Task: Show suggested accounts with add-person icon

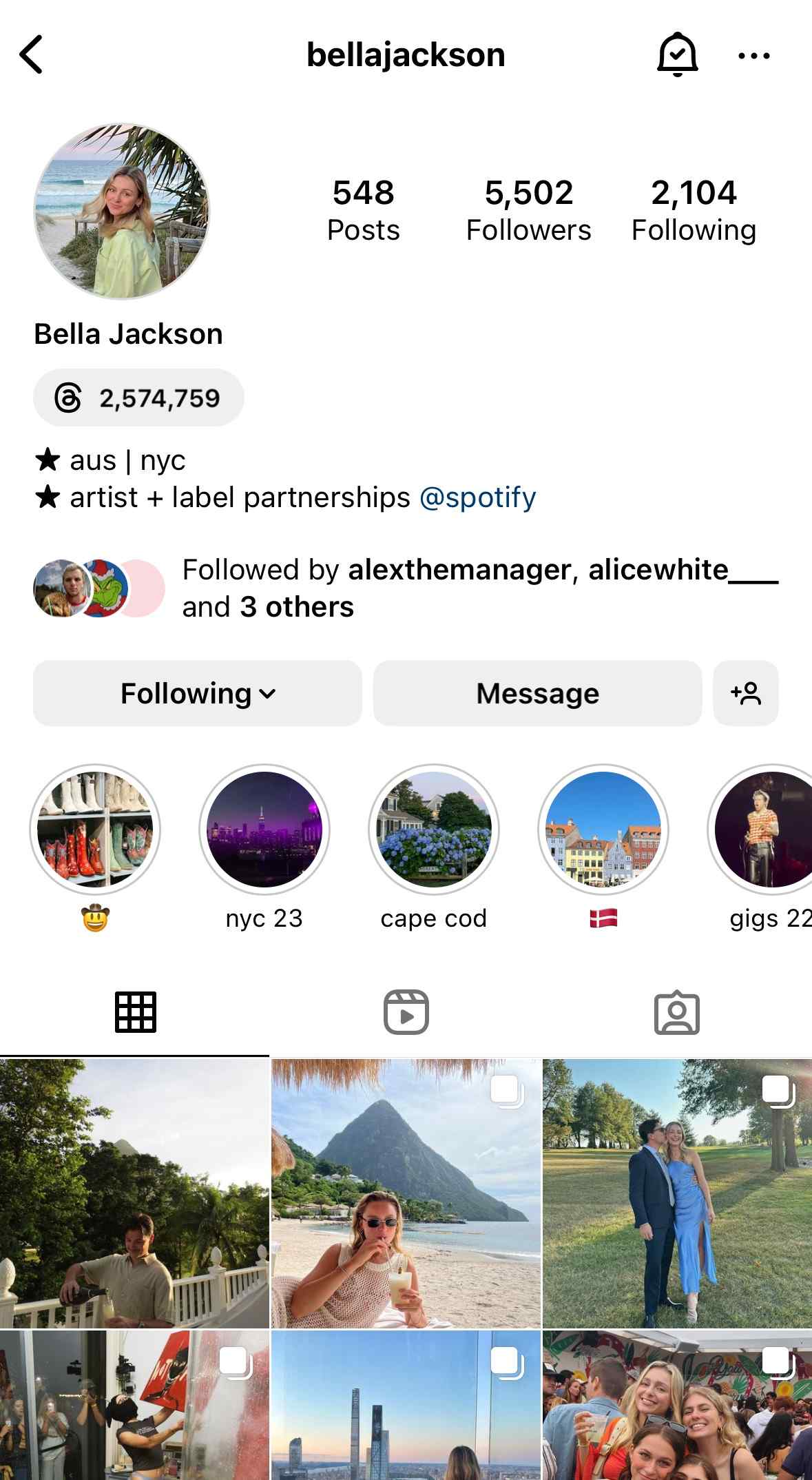Action: (746, 693)
